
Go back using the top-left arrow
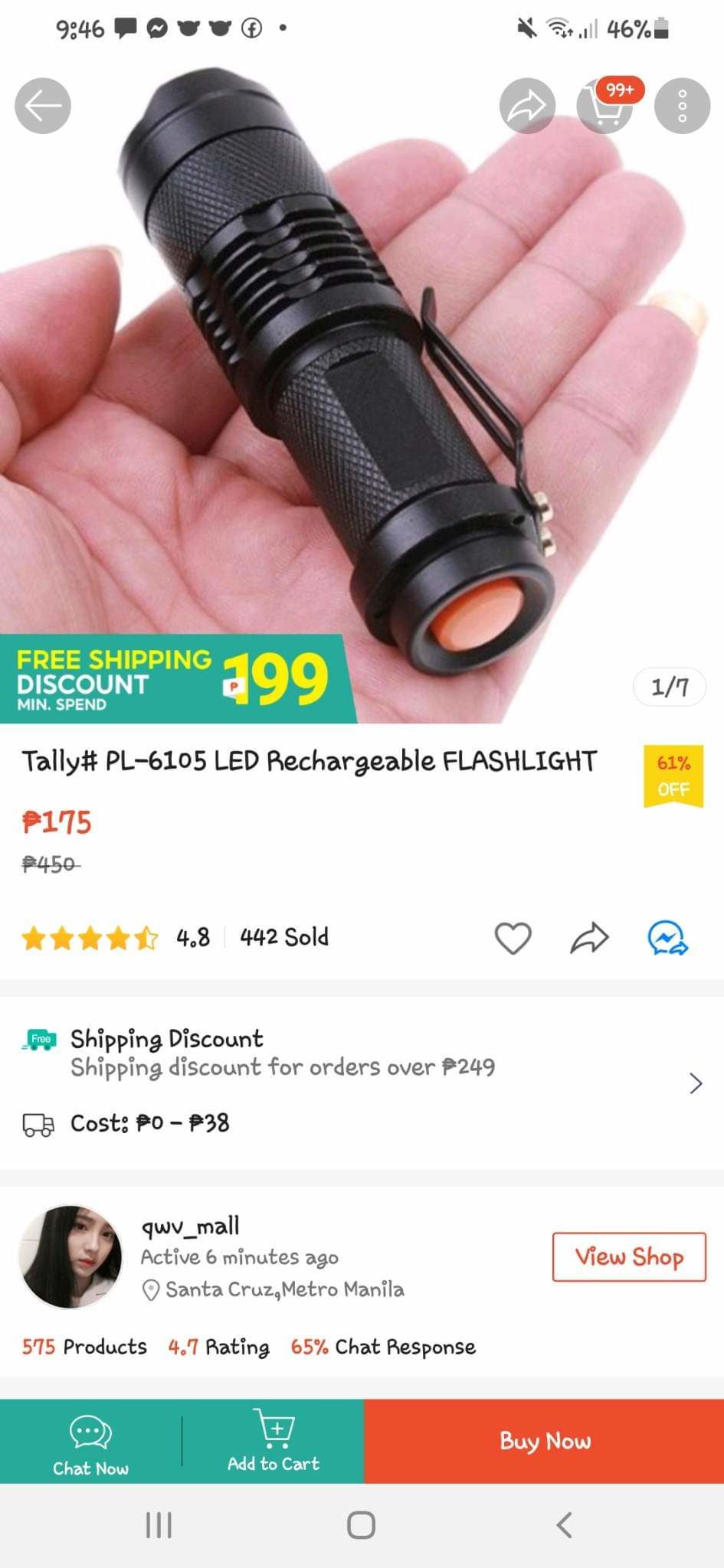43,106
